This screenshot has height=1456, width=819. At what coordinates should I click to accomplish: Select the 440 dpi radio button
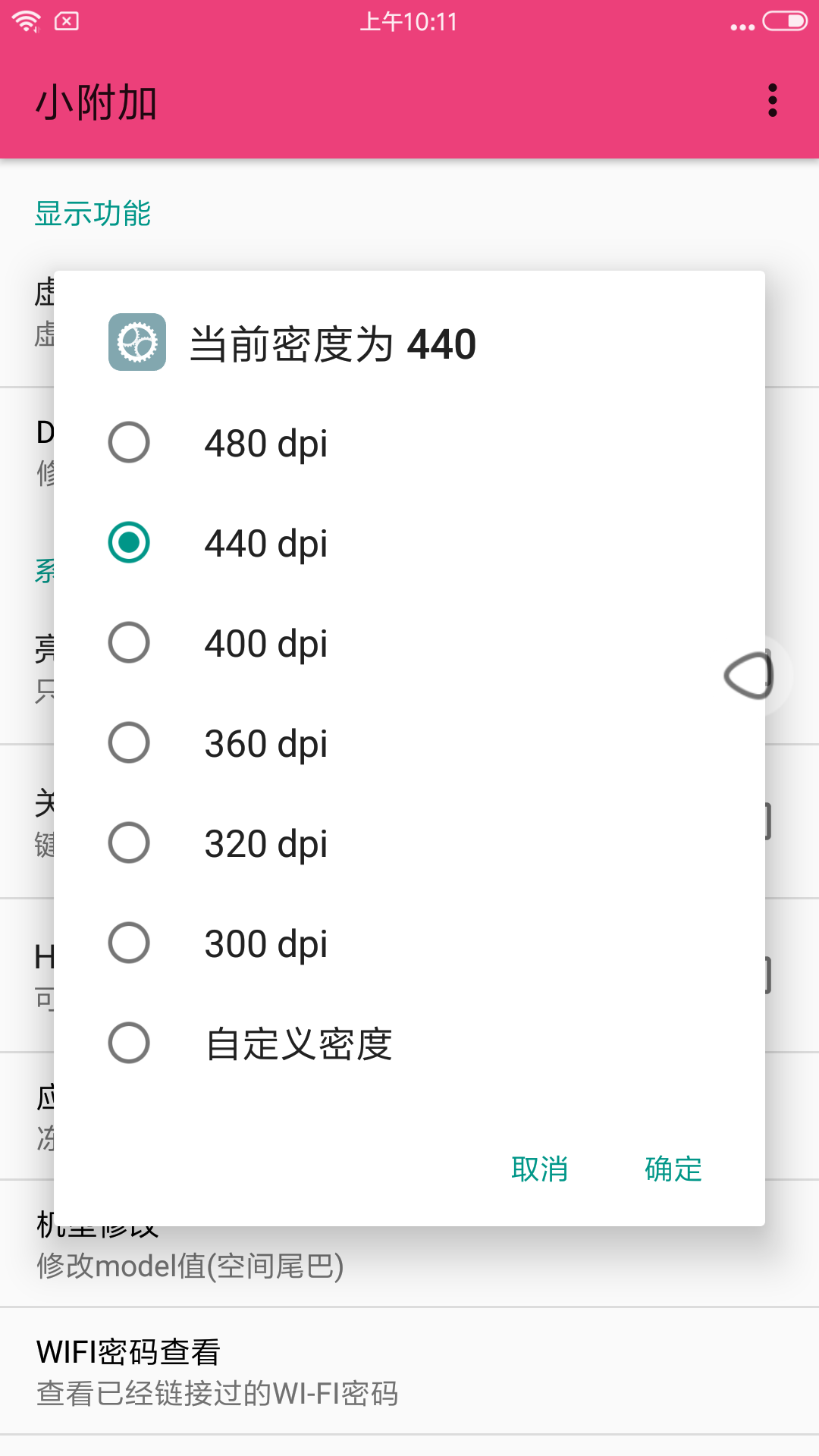point(129,543)
